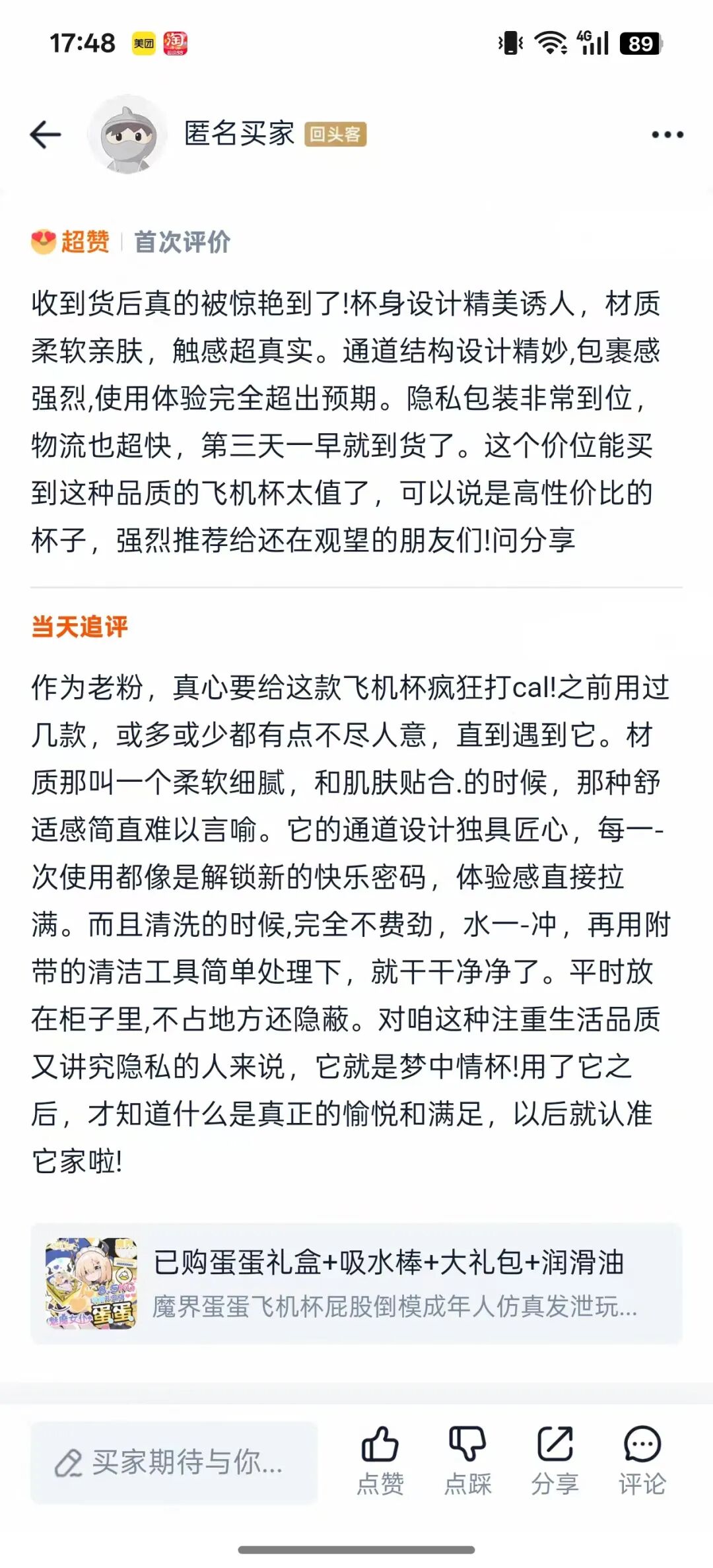Go back with the arrow icon
713x1568 pixels.
[46, 135]
